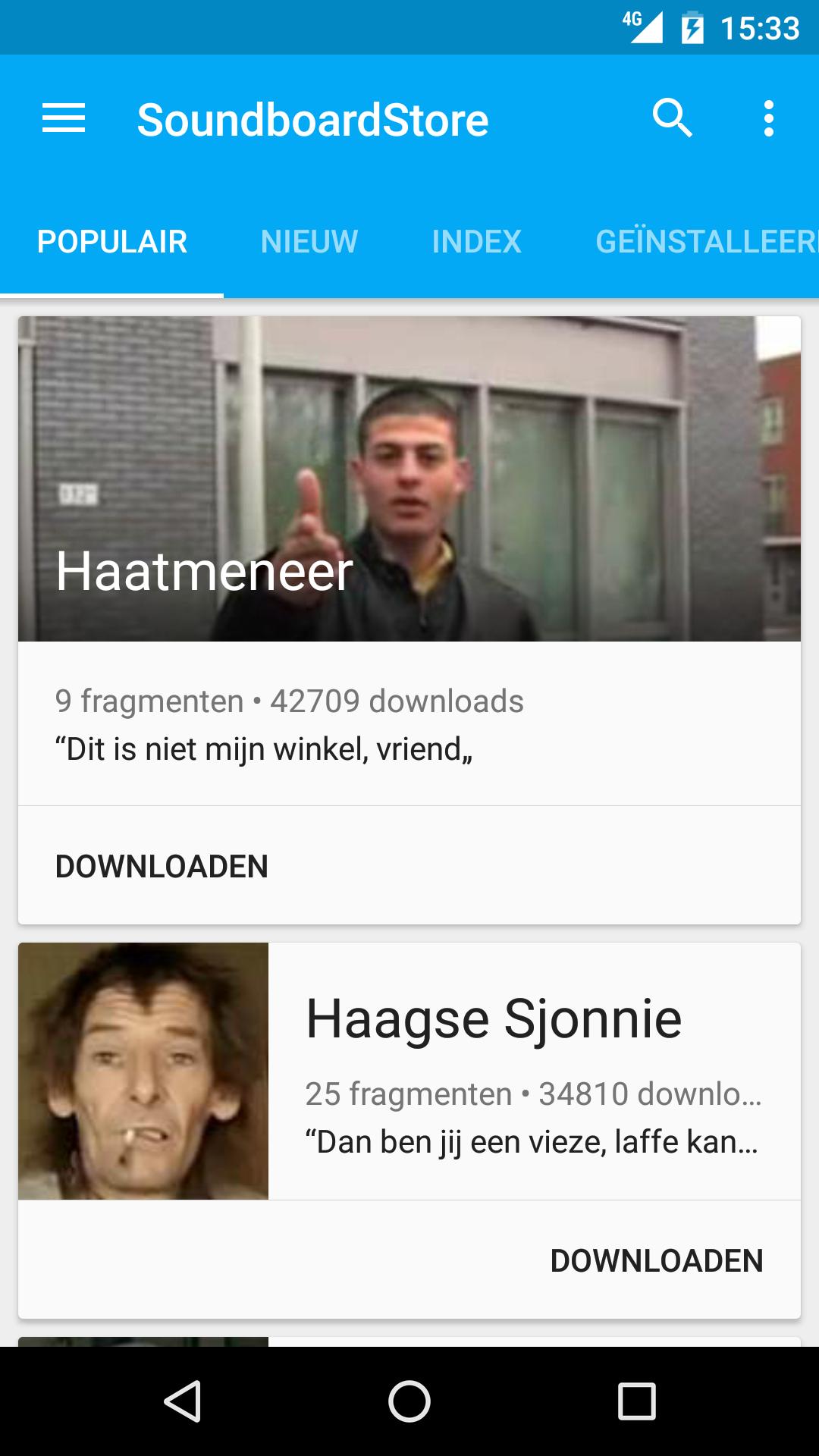The height and width of the screenshot is (1456, 819).
Task: Open the Haatmeneer soundboard card
Action: tap(409, 479)
